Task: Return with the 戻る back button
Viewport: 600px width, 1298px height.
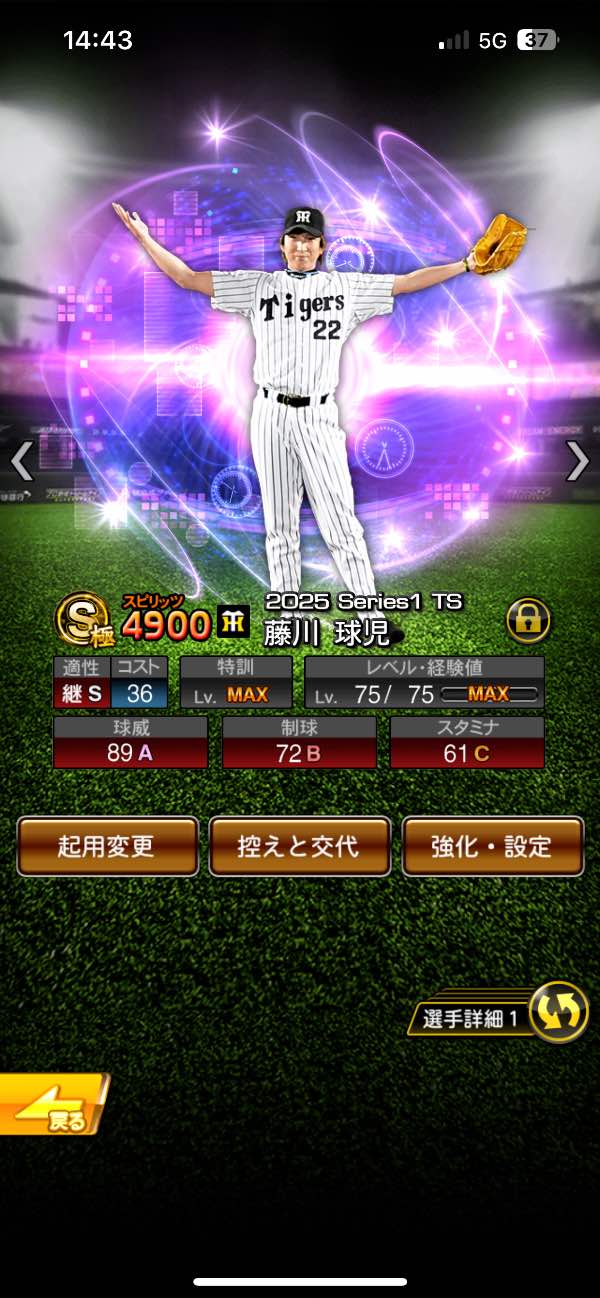Action: coord(52,1106)
